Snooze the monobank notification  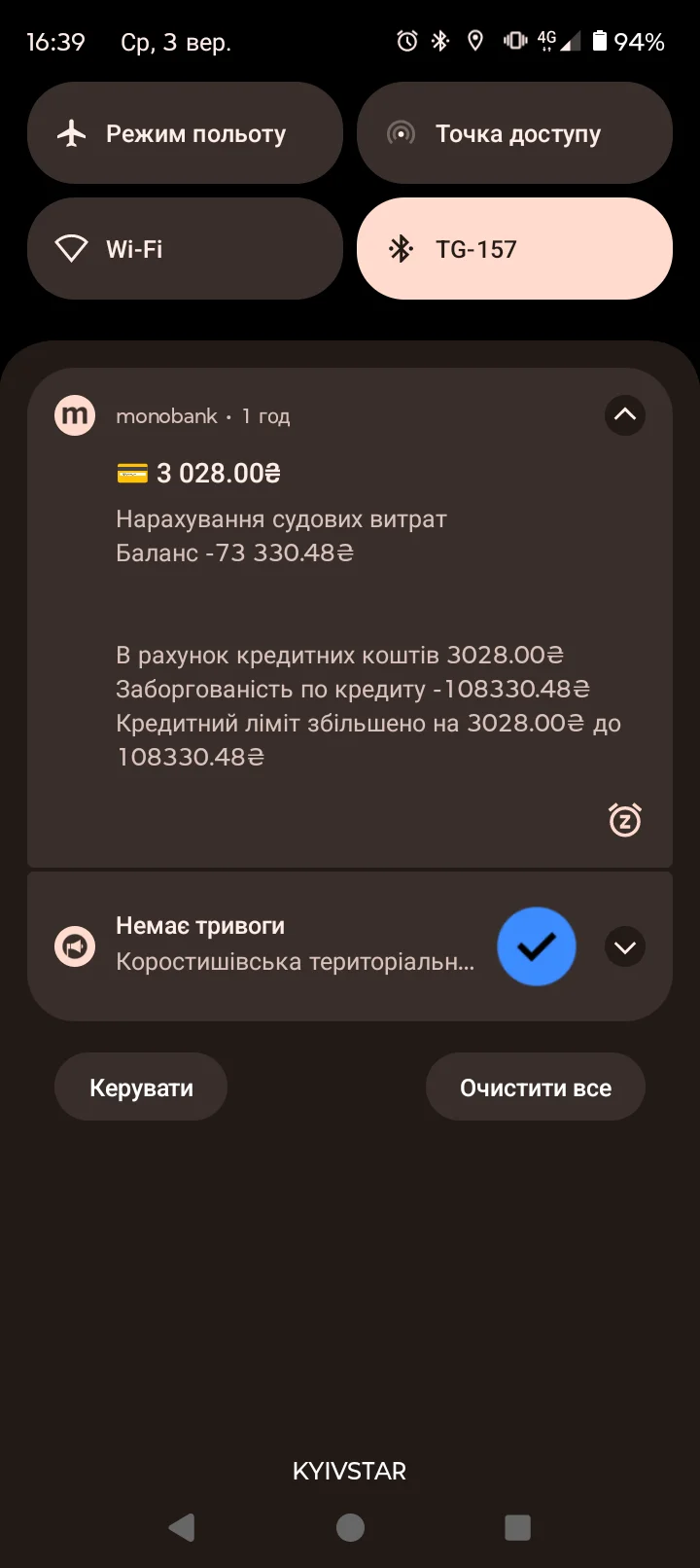624,820
